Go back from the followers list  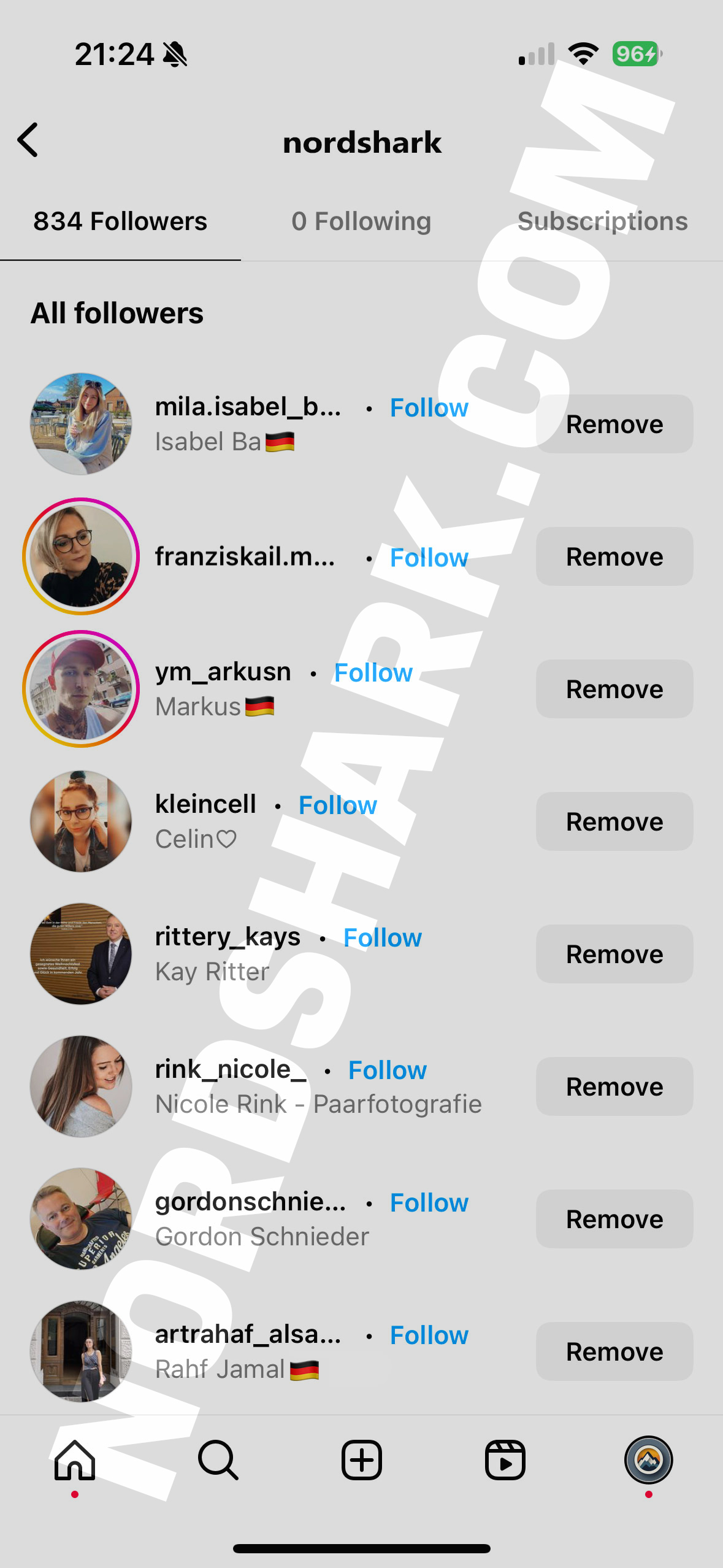[28, 140]
